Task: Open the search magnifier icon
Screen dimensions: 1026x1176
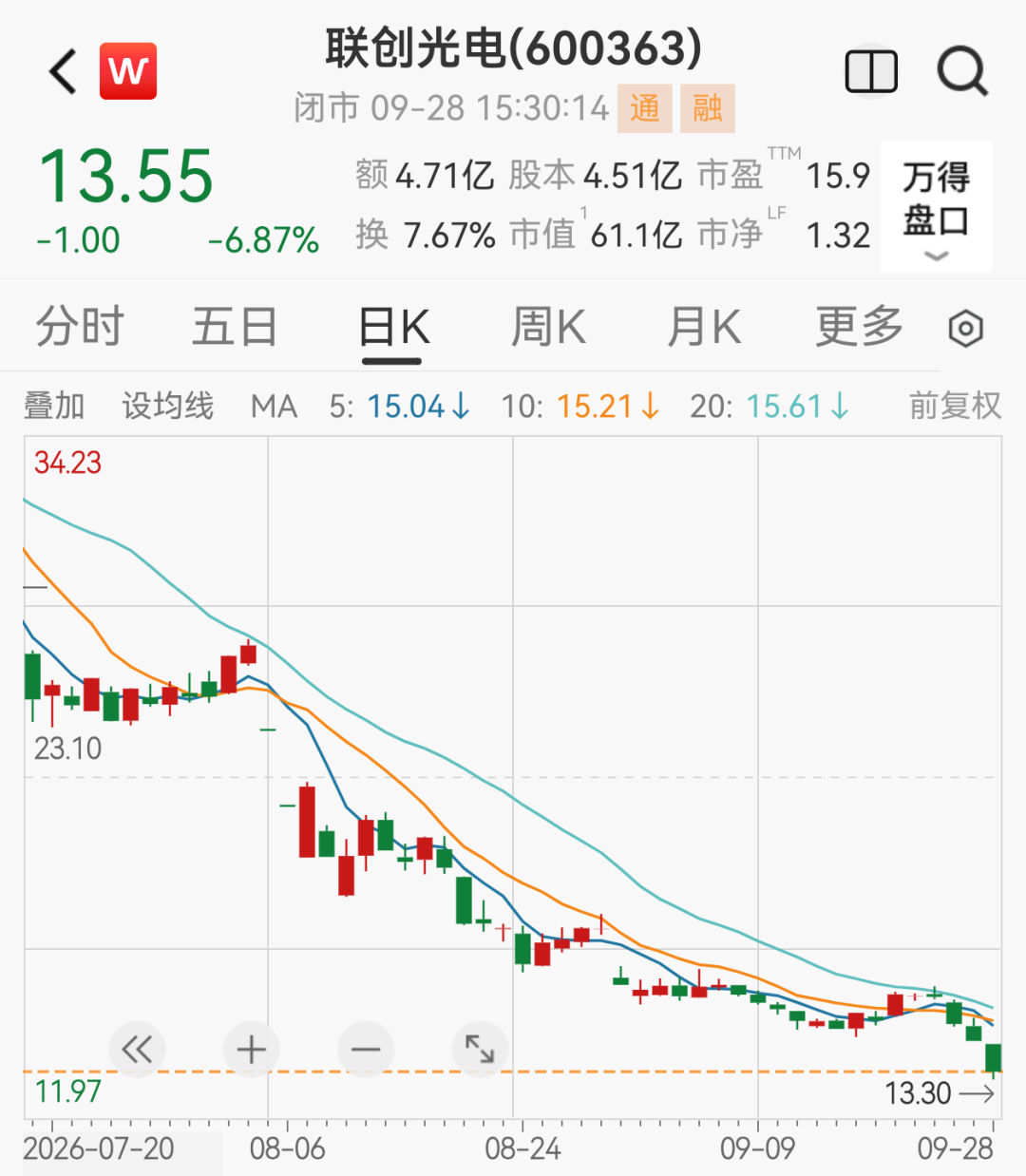Action: [962, 71]
